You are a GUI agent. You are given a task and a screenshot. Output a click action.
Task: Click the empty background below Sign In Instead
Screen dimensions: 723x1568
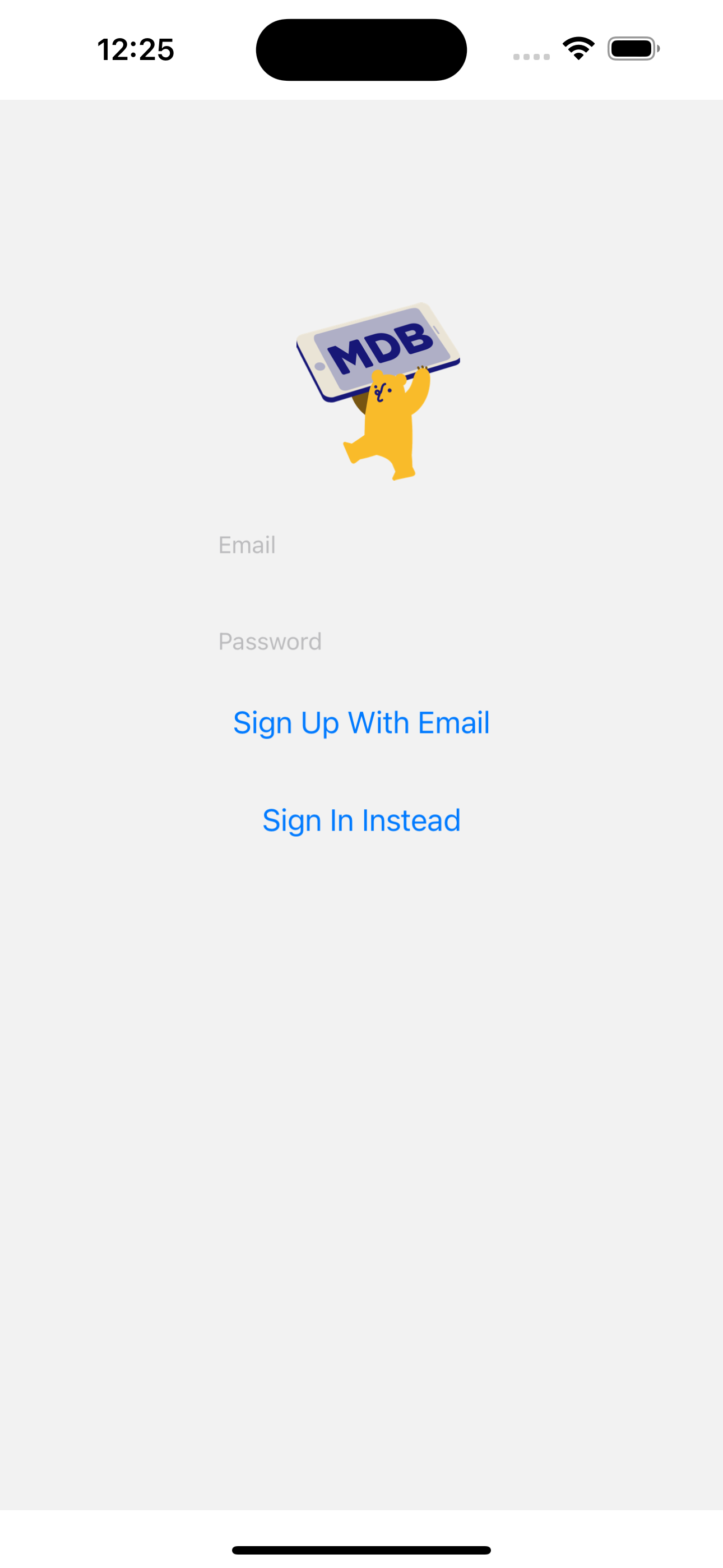pos(361,1035)
